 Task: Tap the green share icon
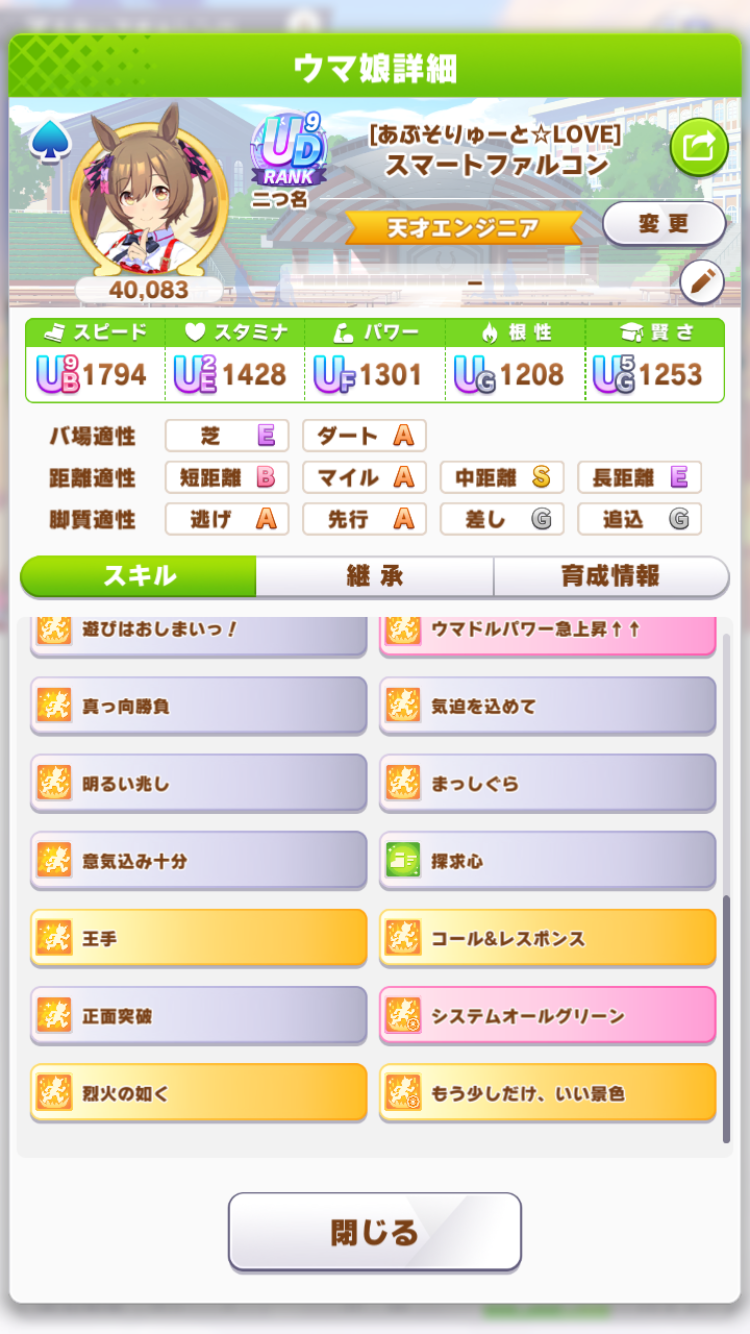coord(698,148)
